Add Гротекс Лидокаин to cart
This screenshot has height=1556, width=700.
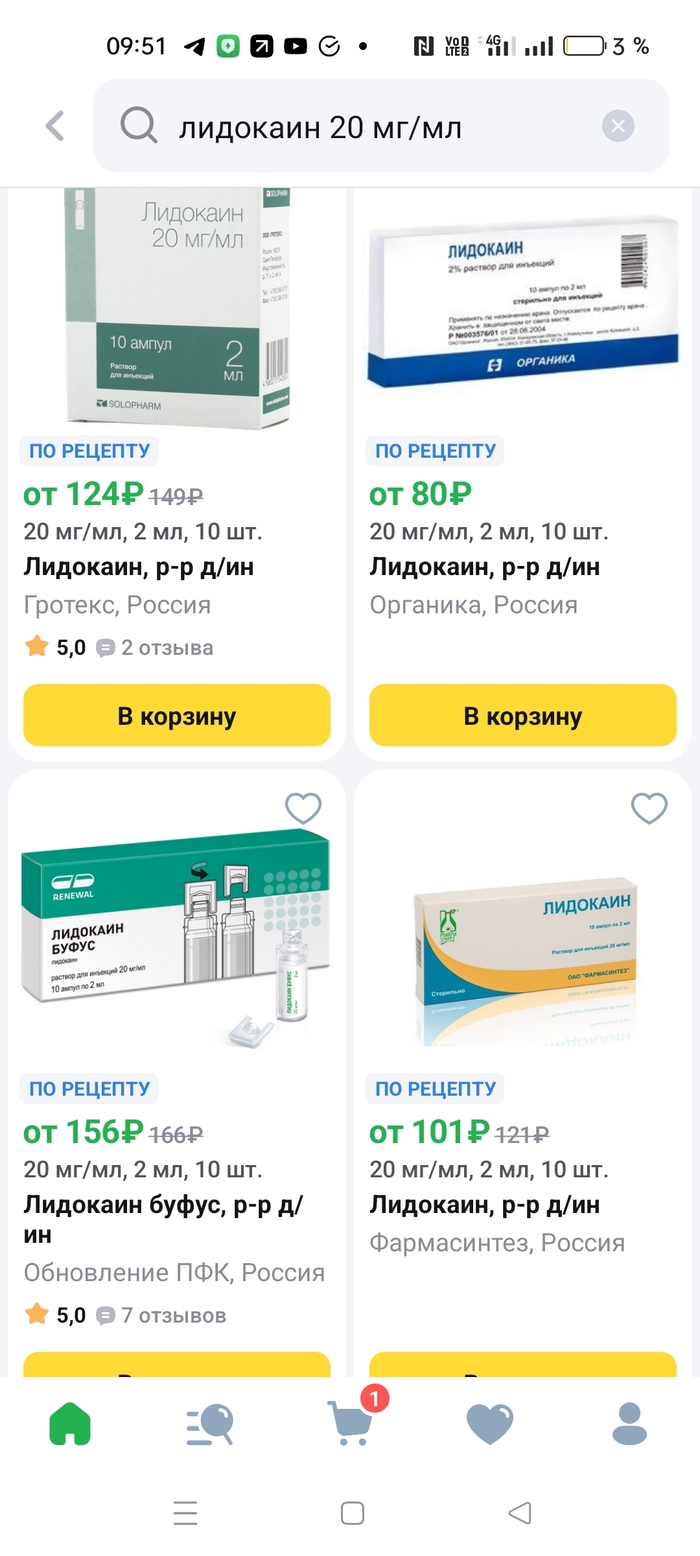click(177, 715)
